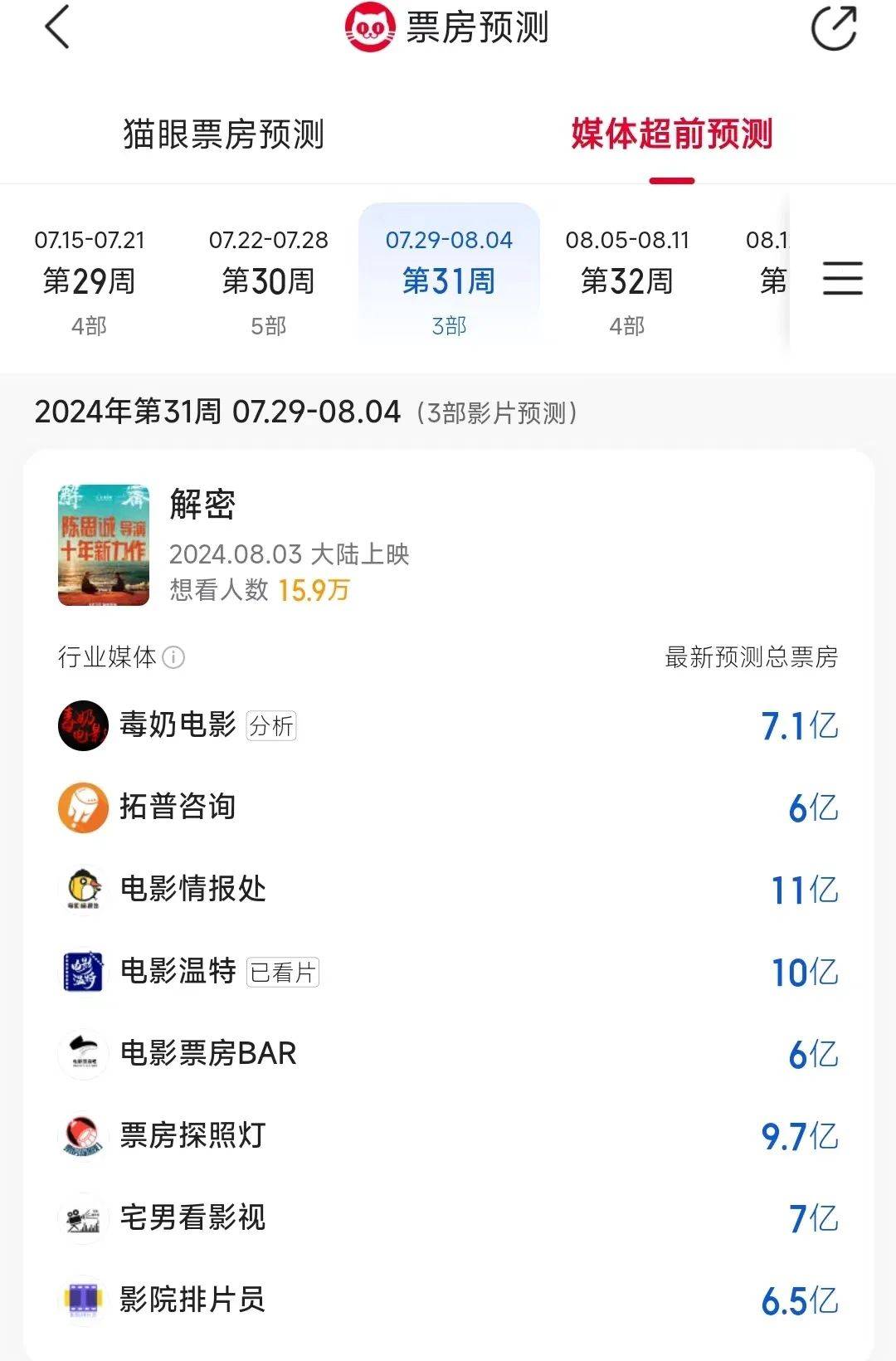Screen dimensions: 896x1361
Task: Open the full week list menu
Action: 842,278
